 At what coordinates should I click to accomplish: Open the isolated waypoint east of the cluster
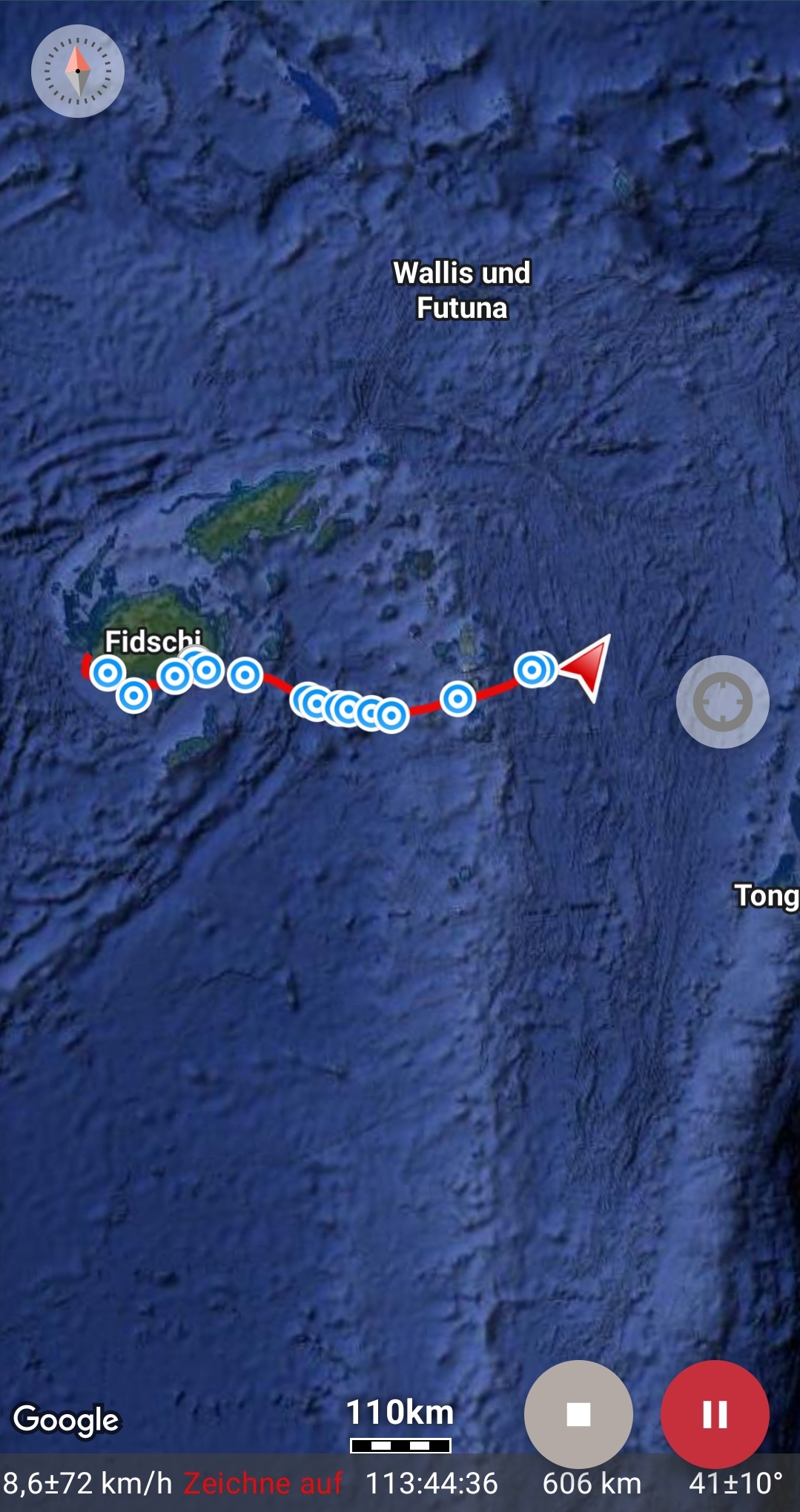(457, 698)
